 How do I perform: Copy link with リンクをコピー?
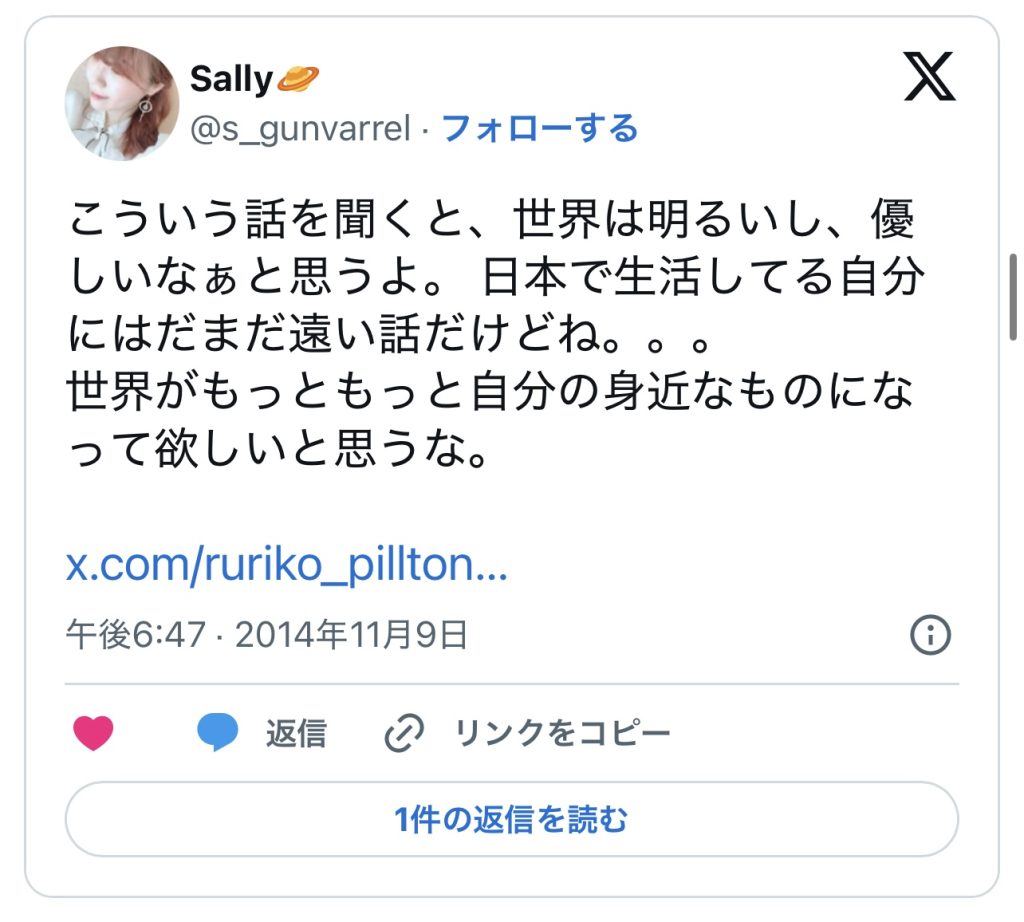point(528,734)
